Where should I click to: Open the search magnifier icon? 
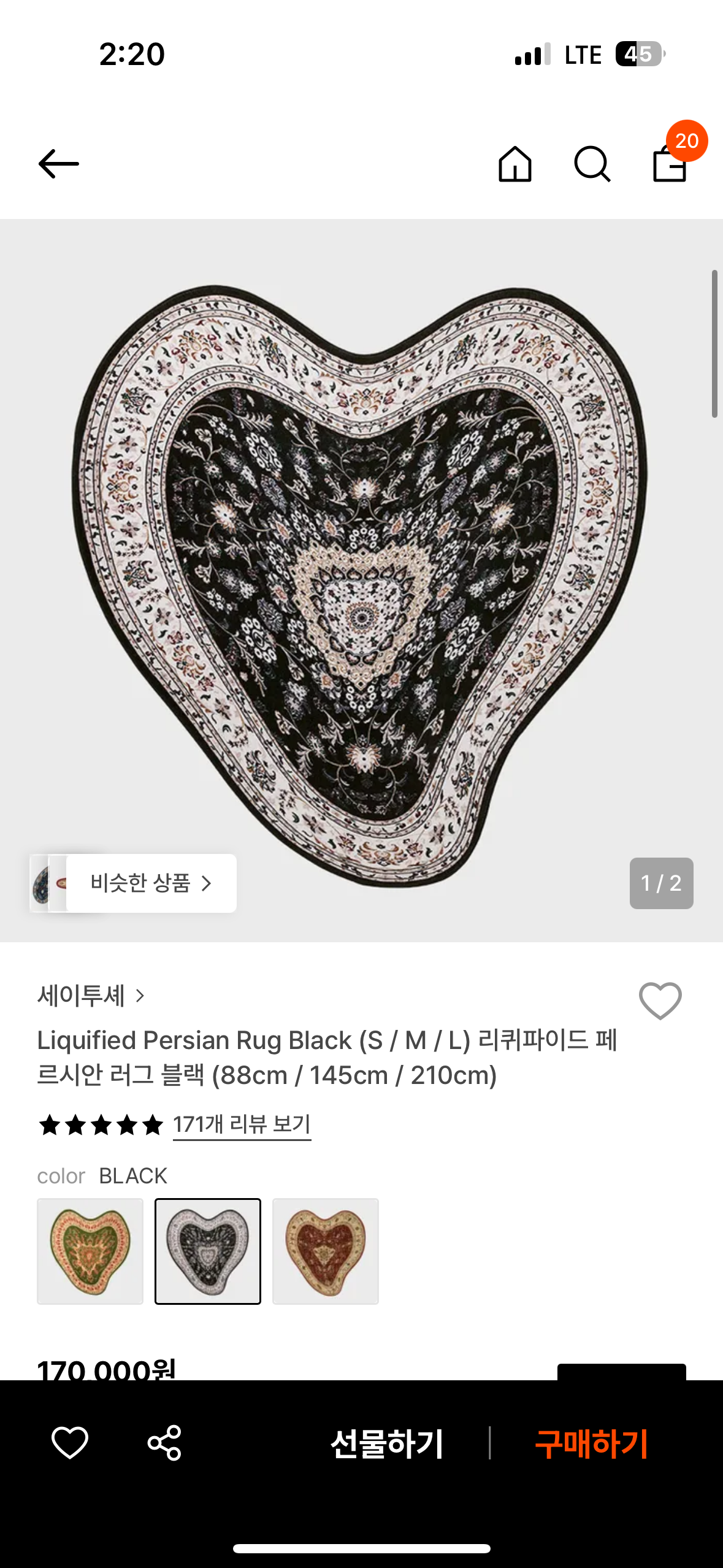pyautogui.click(x=592, y=164)
